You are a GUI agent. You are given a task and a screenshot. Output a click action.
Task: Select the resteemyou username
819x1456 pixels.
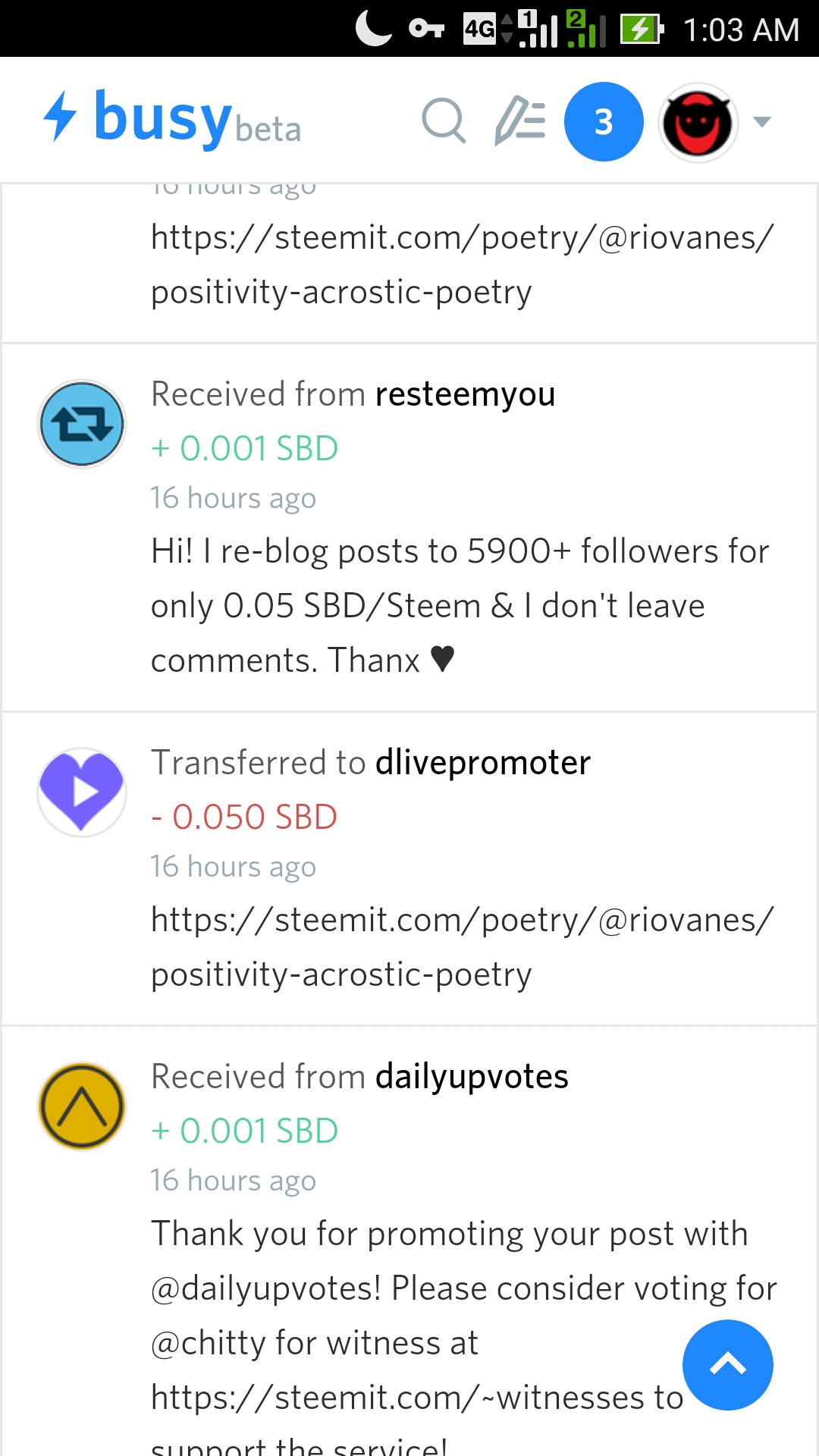(x=466, y=394)
